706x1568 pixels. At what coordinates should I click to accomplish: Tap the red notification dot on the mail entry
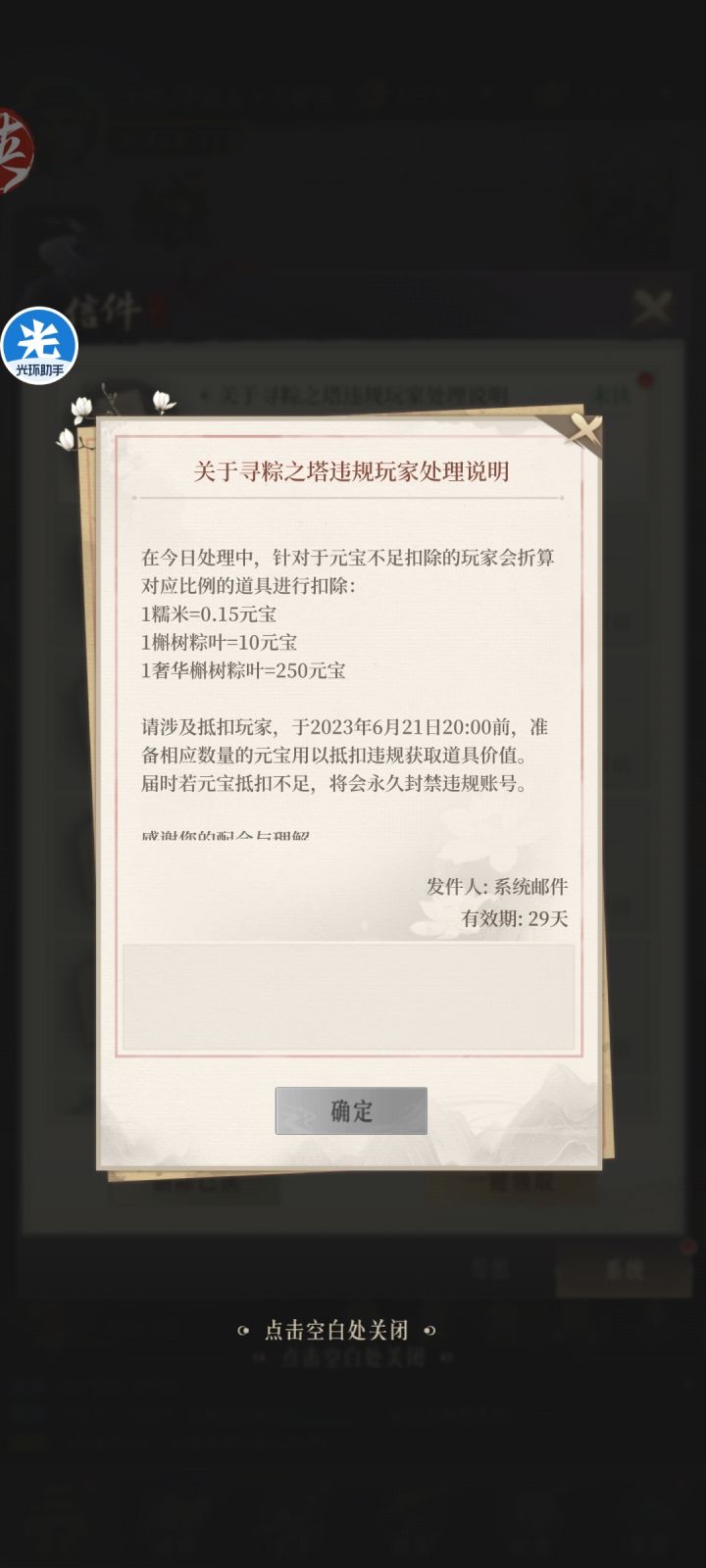click(x=645, y=380)
